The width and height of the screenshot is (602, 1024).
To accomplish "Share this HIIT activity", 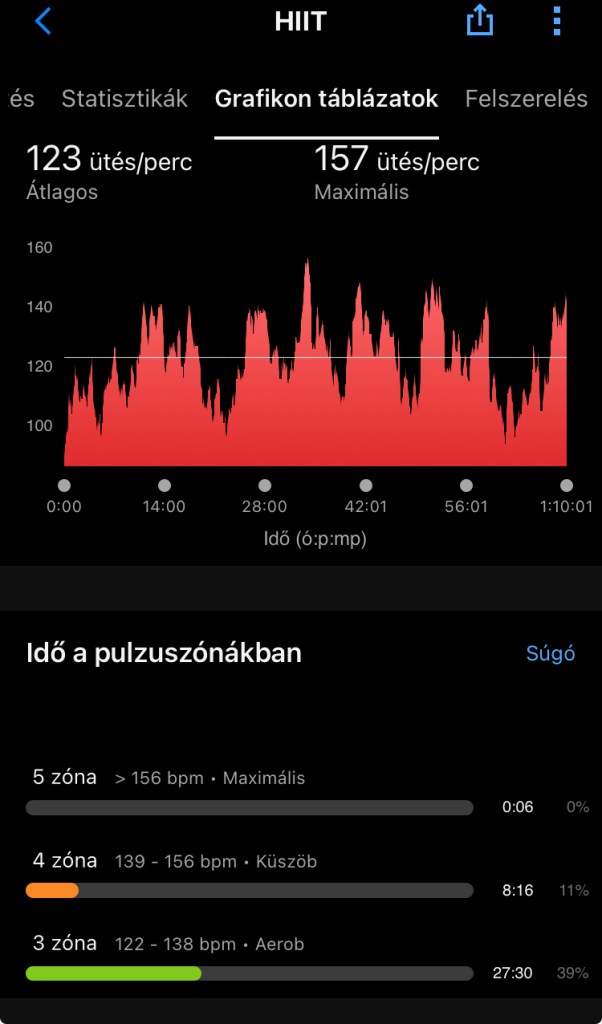I will coord(480,22).
